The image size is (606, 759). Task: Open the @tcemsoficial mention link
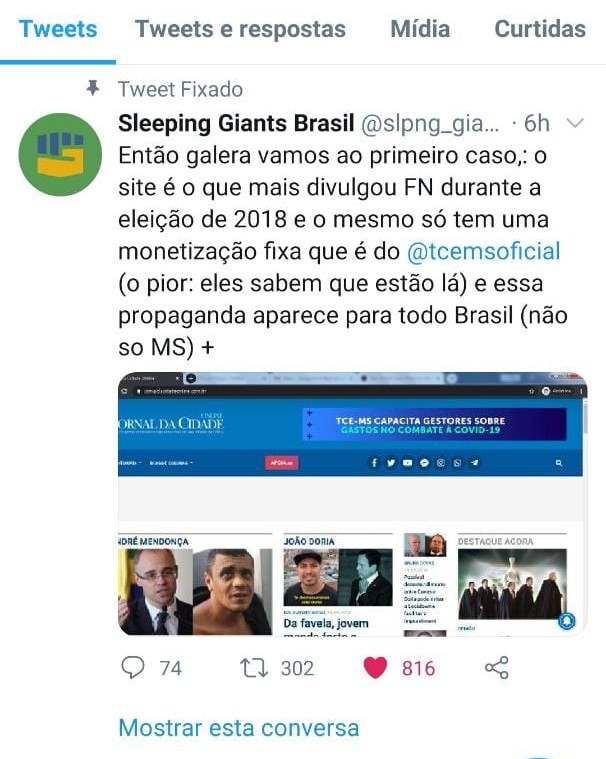(483, 250)
